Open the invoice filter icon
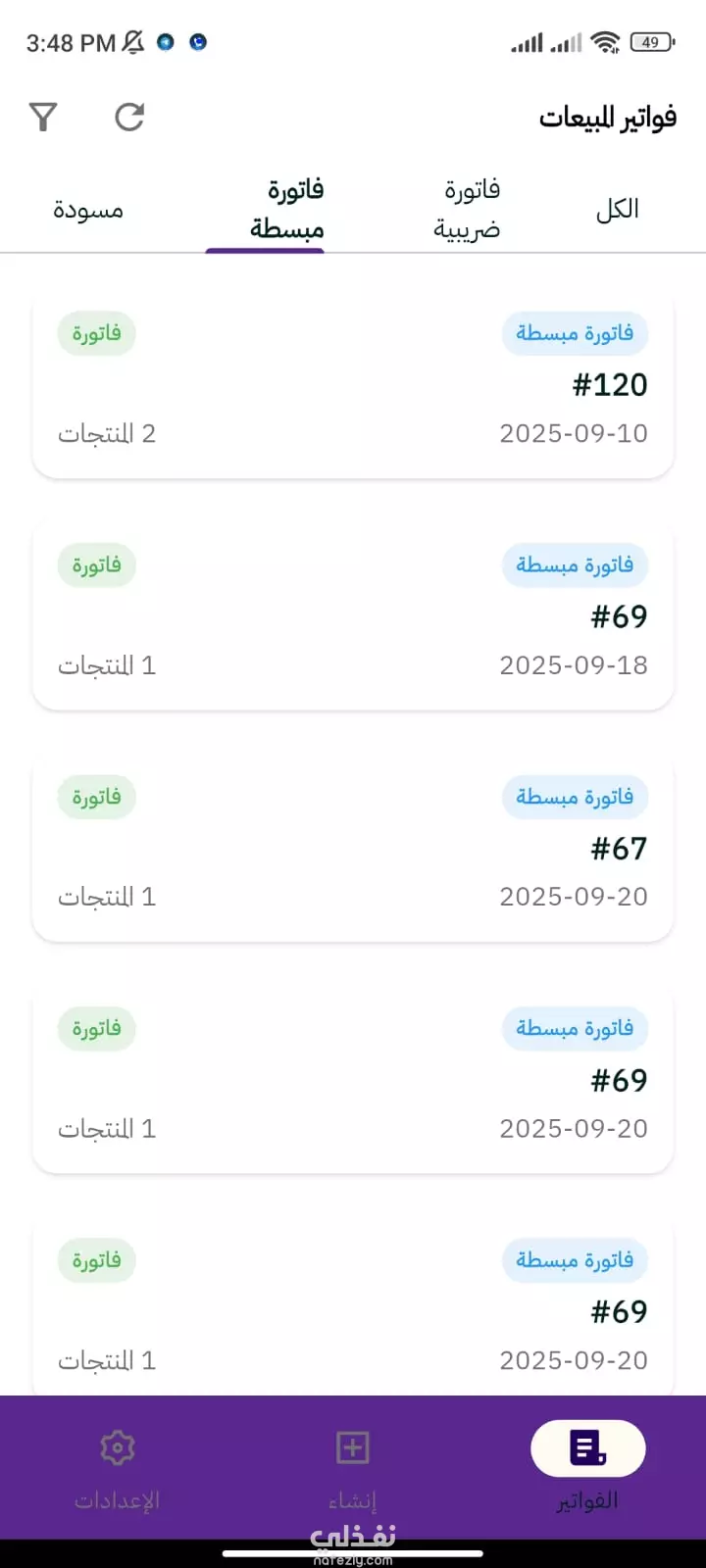706x1568 pixels. 43,118
